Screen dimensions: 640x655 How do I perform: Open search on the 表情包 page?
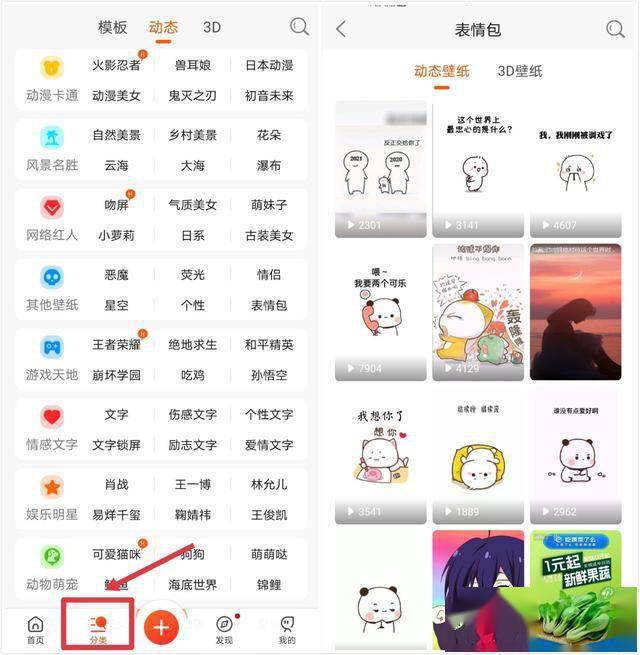pos(615,29)
